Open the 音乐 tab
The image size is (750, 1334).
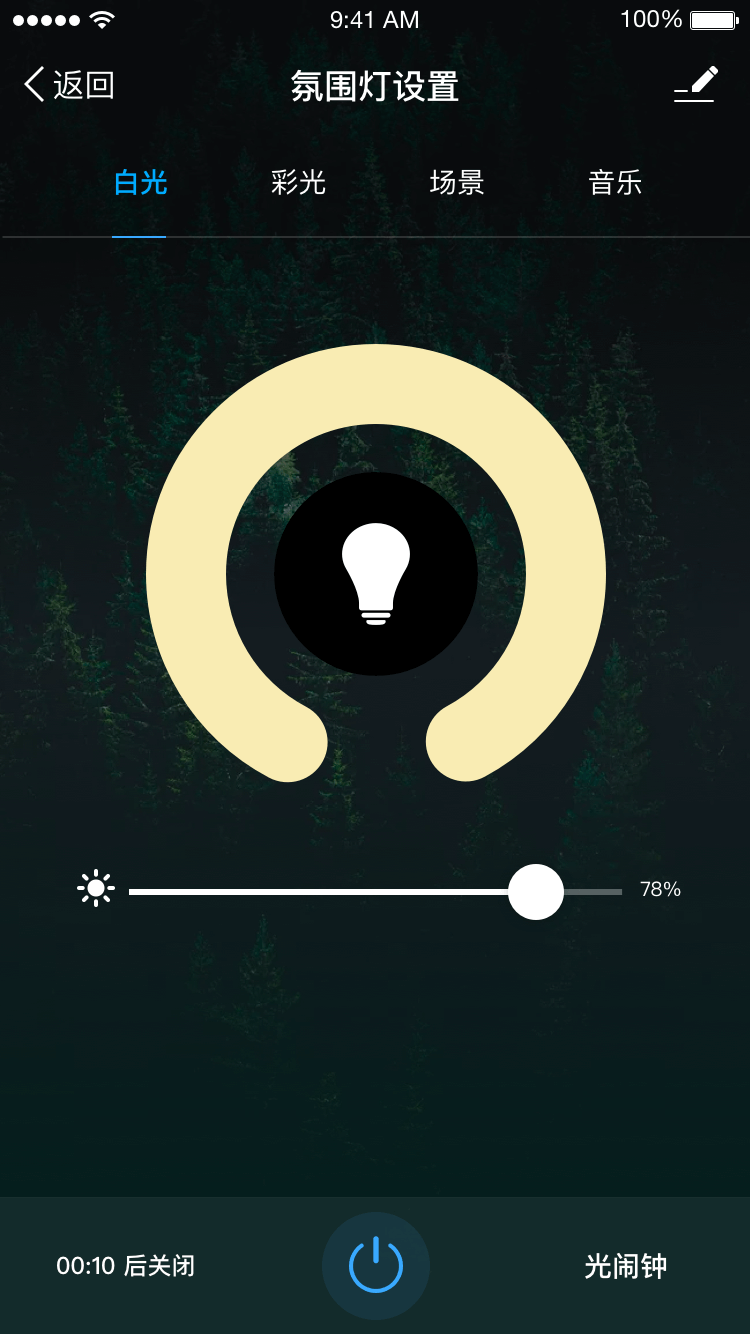pyautogui.click(x=615, y=183)
